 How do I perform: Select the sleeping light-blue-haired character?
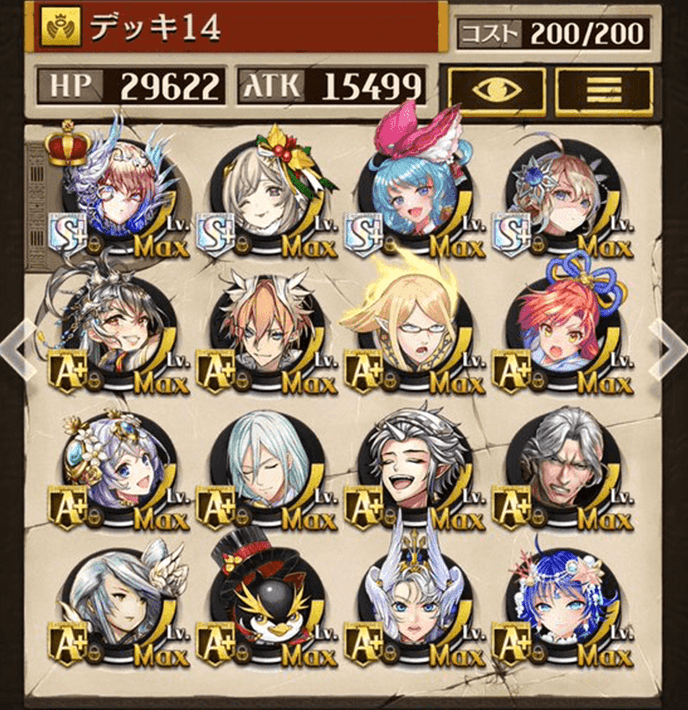(269, 468)
